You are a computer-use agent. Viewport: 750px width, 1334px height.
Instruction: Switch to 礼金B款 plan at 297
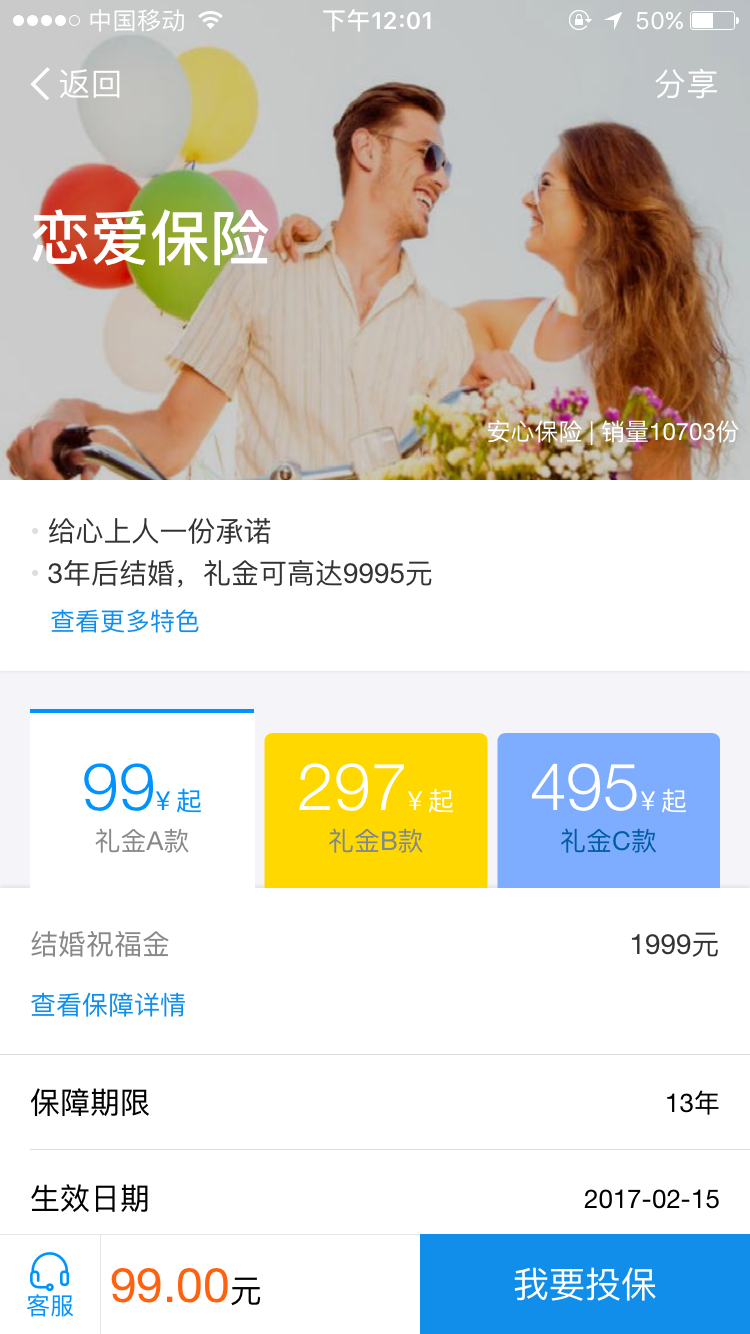(375, 810)
